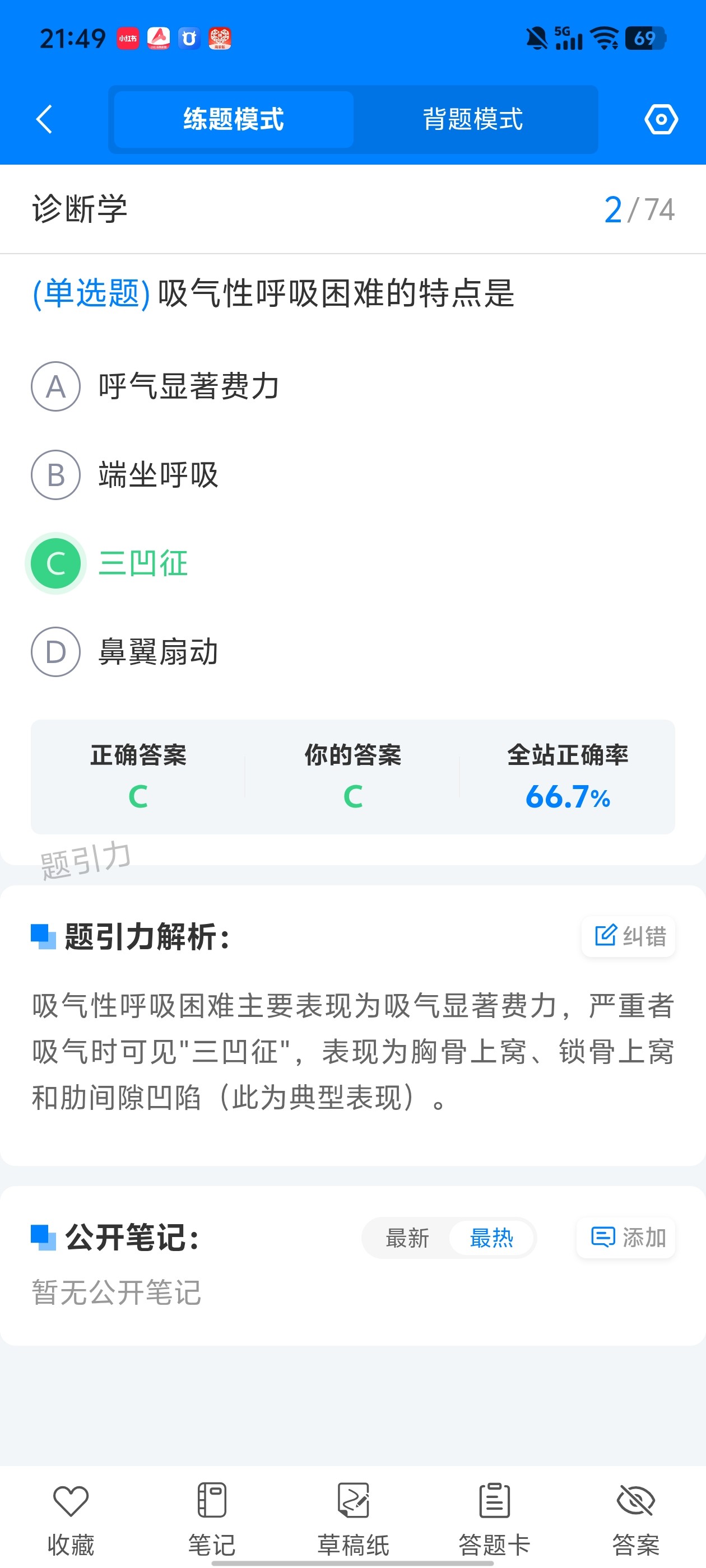Go back using the top-left arrow
Viewport: 706px width, 1568px height.
click(44, 119)
